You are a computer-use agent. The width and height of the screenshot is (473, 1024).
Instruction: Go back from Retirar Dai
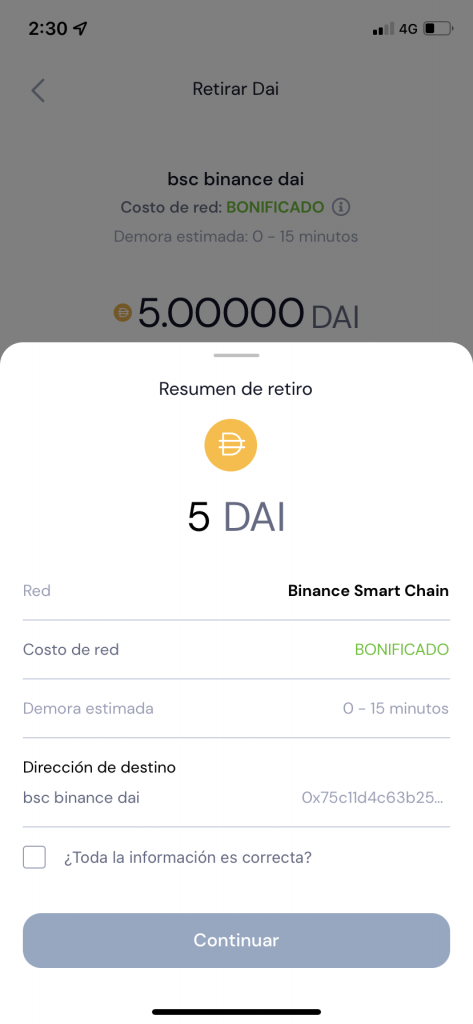click(x=38, y=89)
